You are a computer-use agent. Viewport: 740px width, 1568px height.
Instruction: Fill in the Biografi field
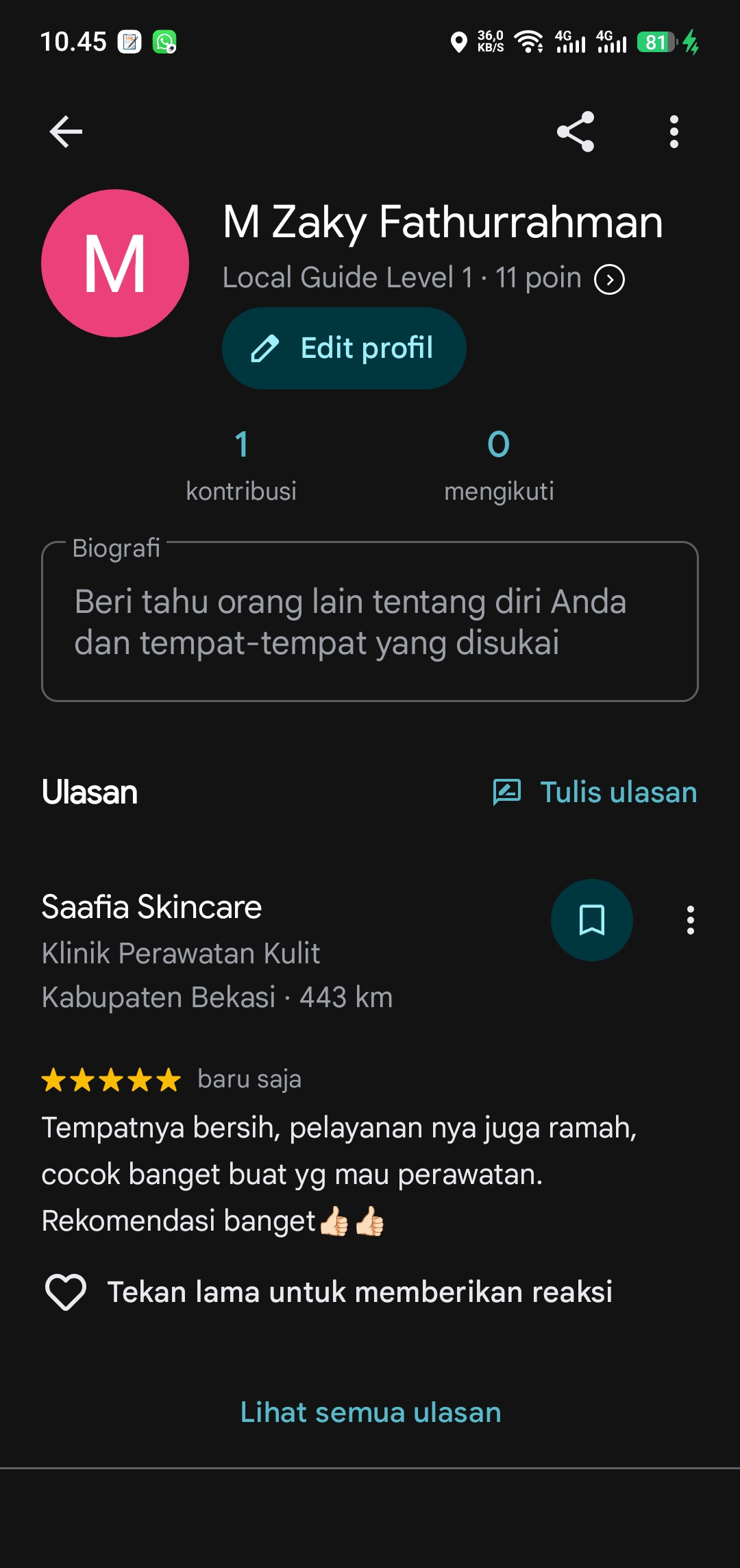370,621
